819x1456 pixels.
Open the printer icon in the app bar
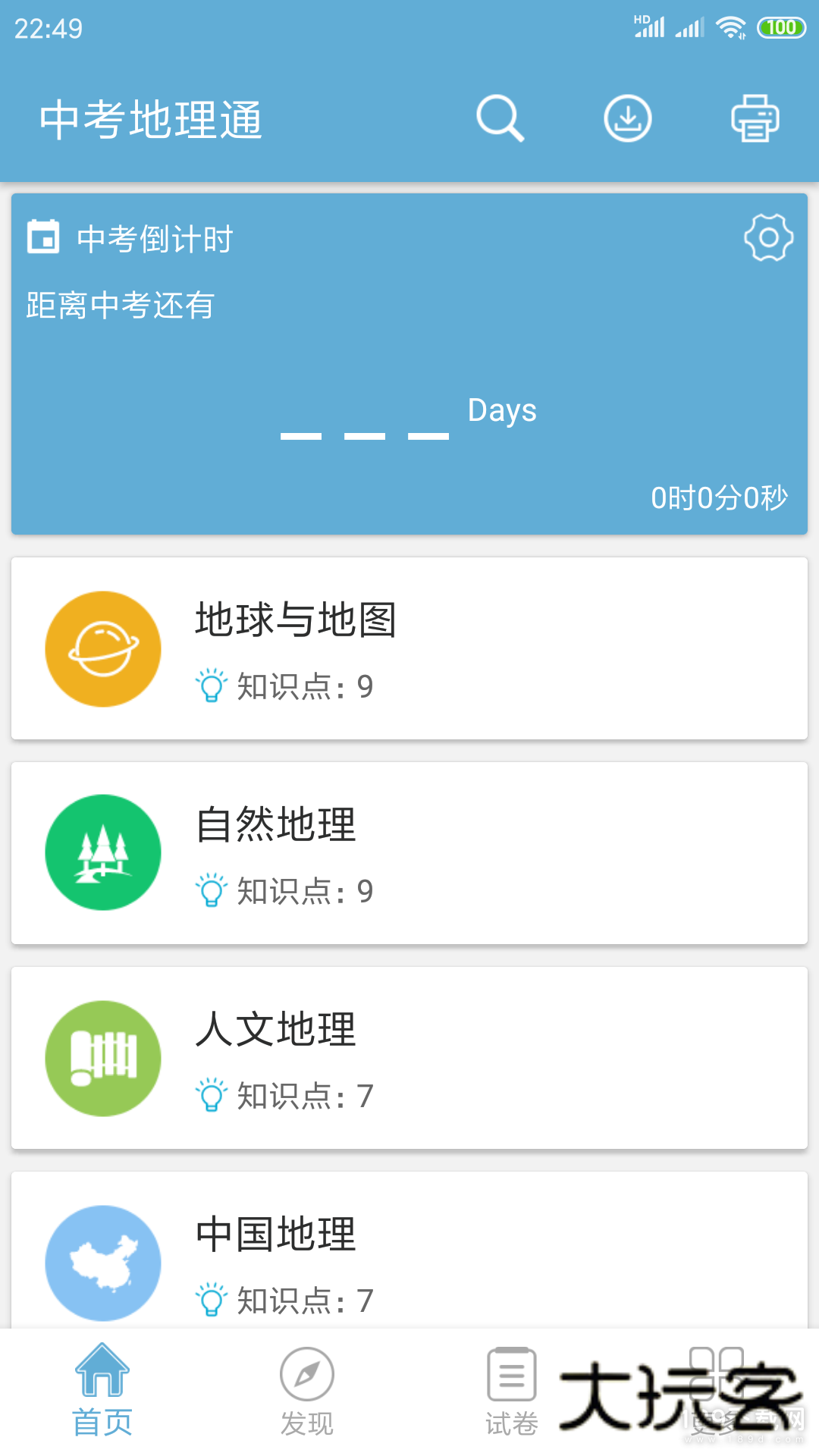click(755, 119)
